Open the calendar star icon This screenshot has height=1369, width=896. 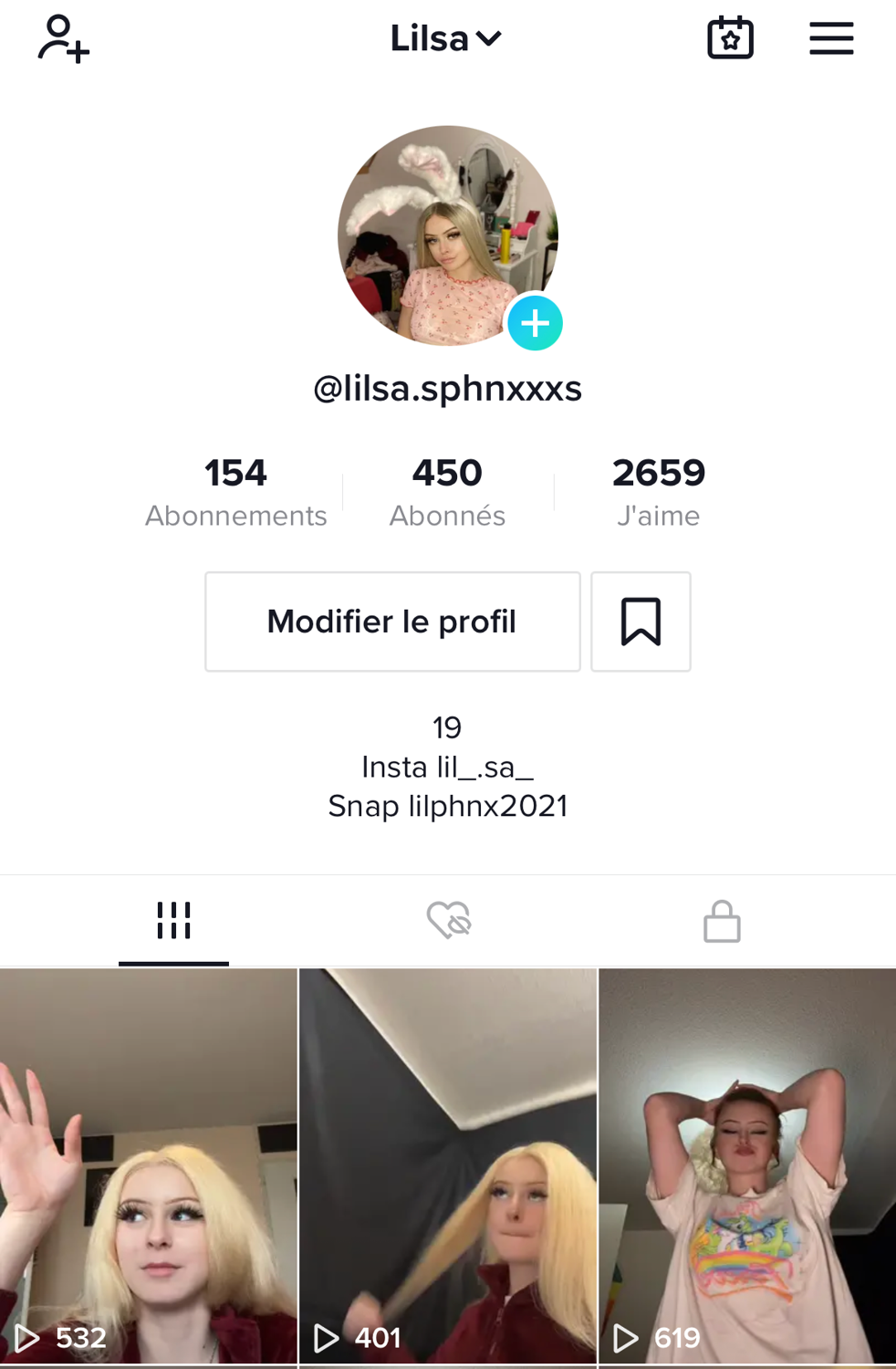730,38
